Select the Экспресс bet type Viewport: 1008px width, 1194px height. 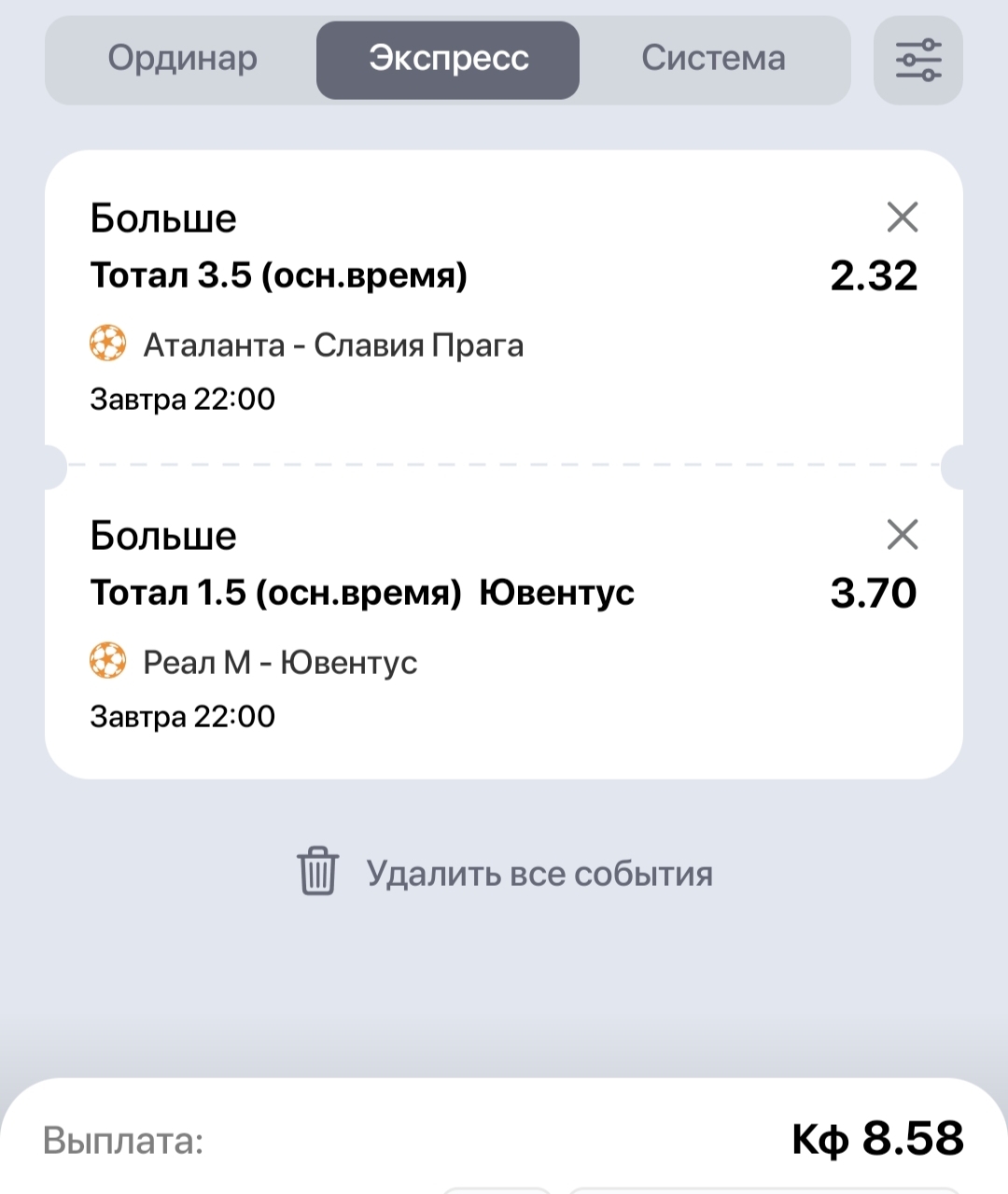click(448, 59)
